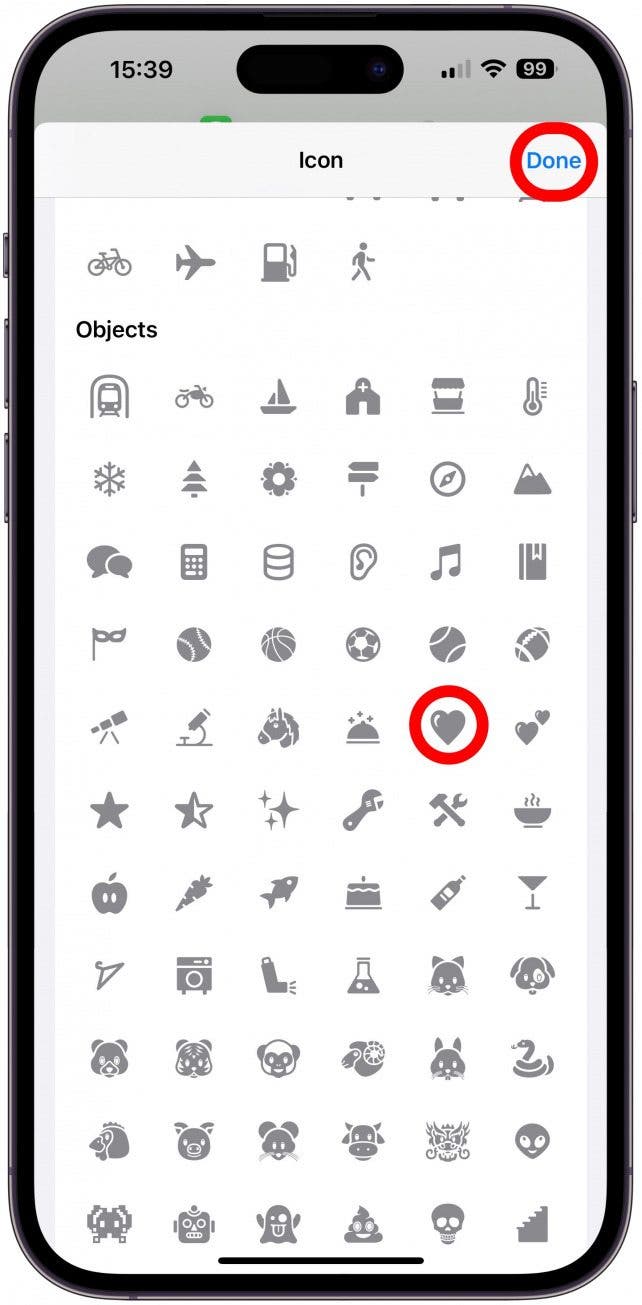
Task: Tap Done to confirm the icon
Action: (x=553, y=161)
